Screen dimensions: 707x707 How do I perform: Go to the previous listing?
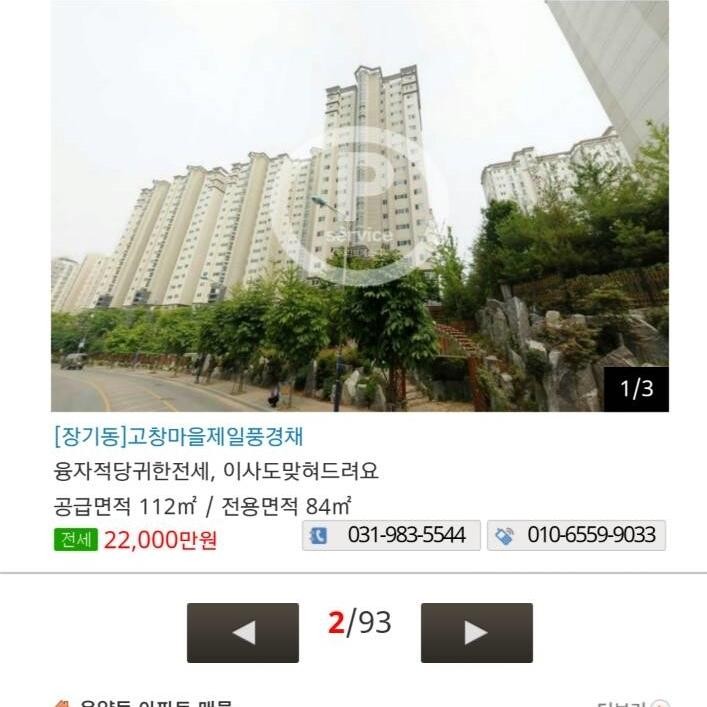pyautogui.click(x=243, y=632)
